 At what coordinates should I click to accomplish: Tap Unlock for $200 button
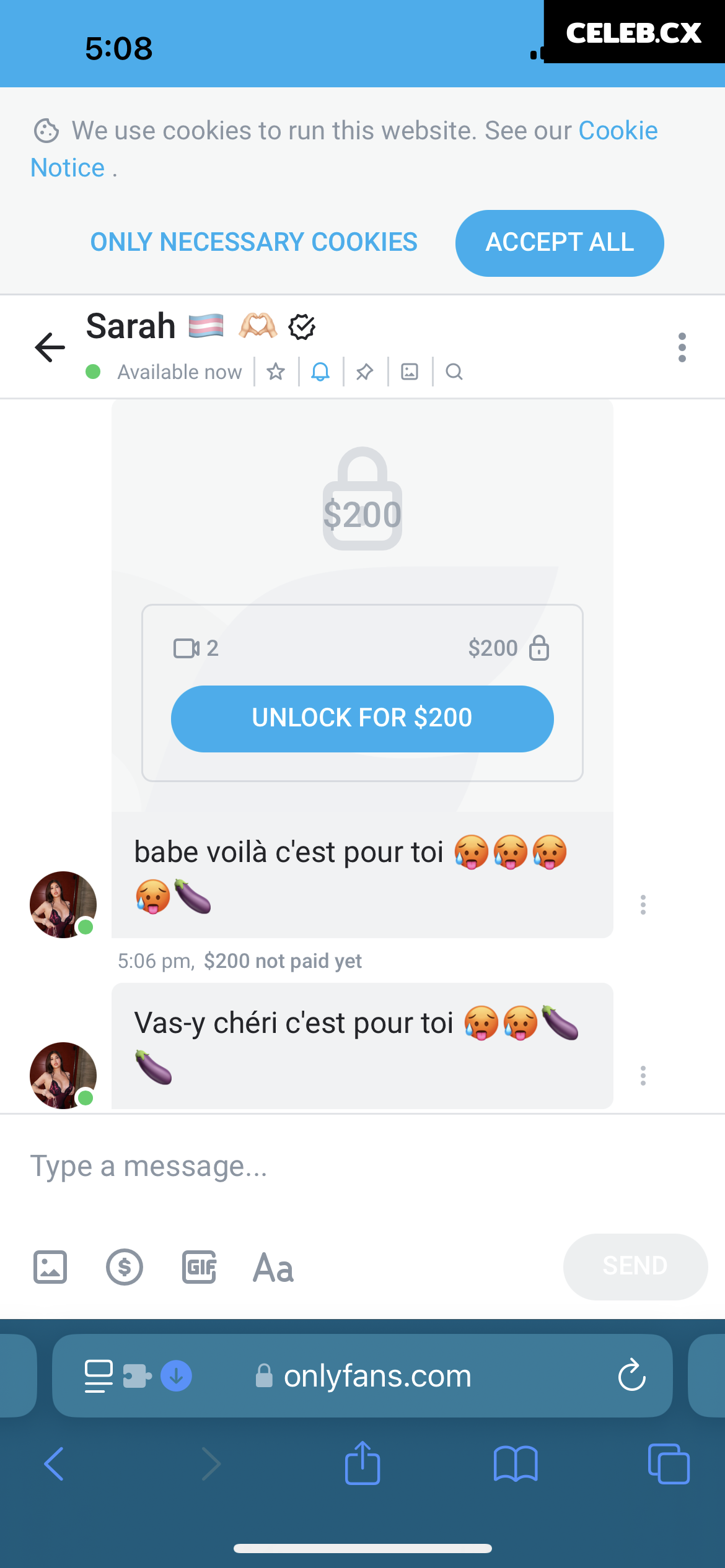362,718
